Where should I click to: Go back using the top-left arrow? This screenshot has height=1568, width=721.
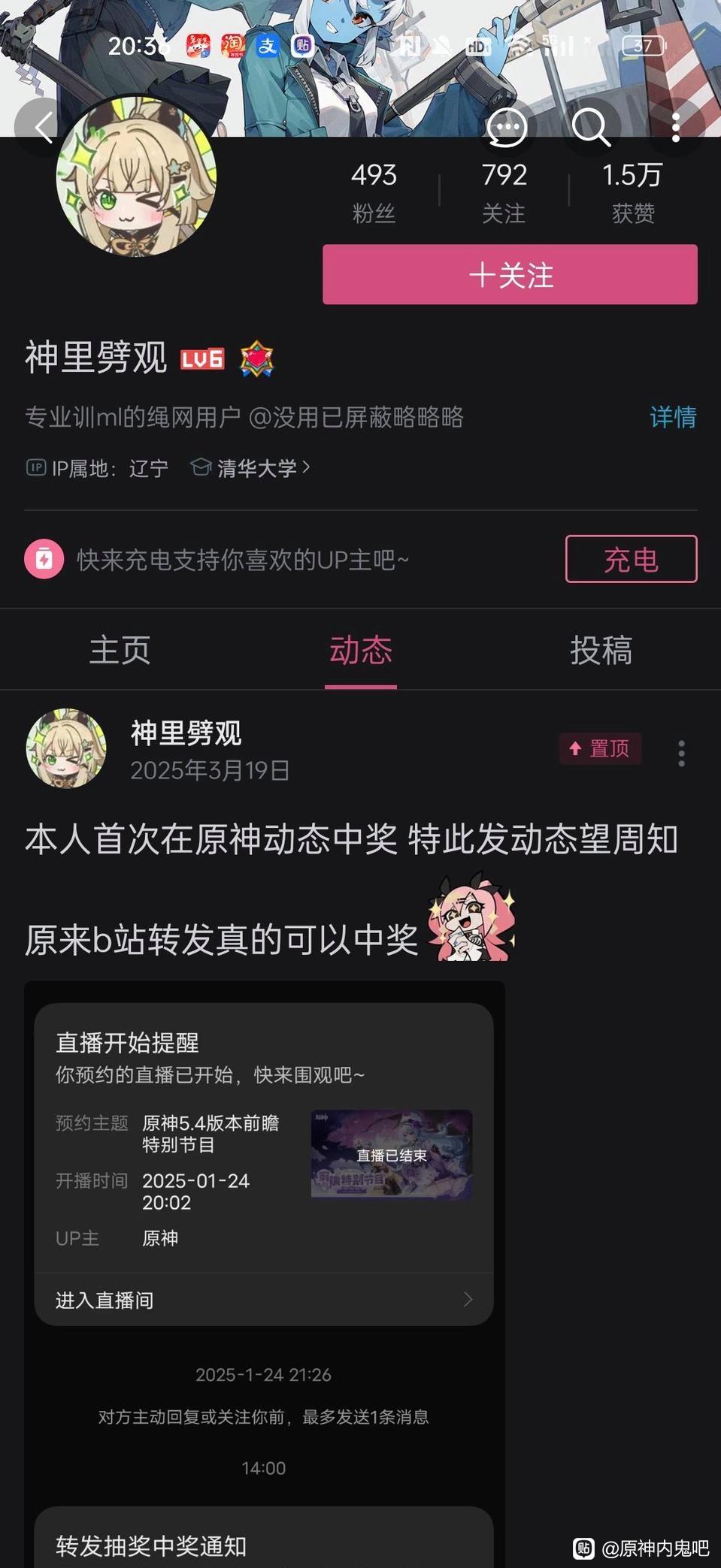click(44, 127)
